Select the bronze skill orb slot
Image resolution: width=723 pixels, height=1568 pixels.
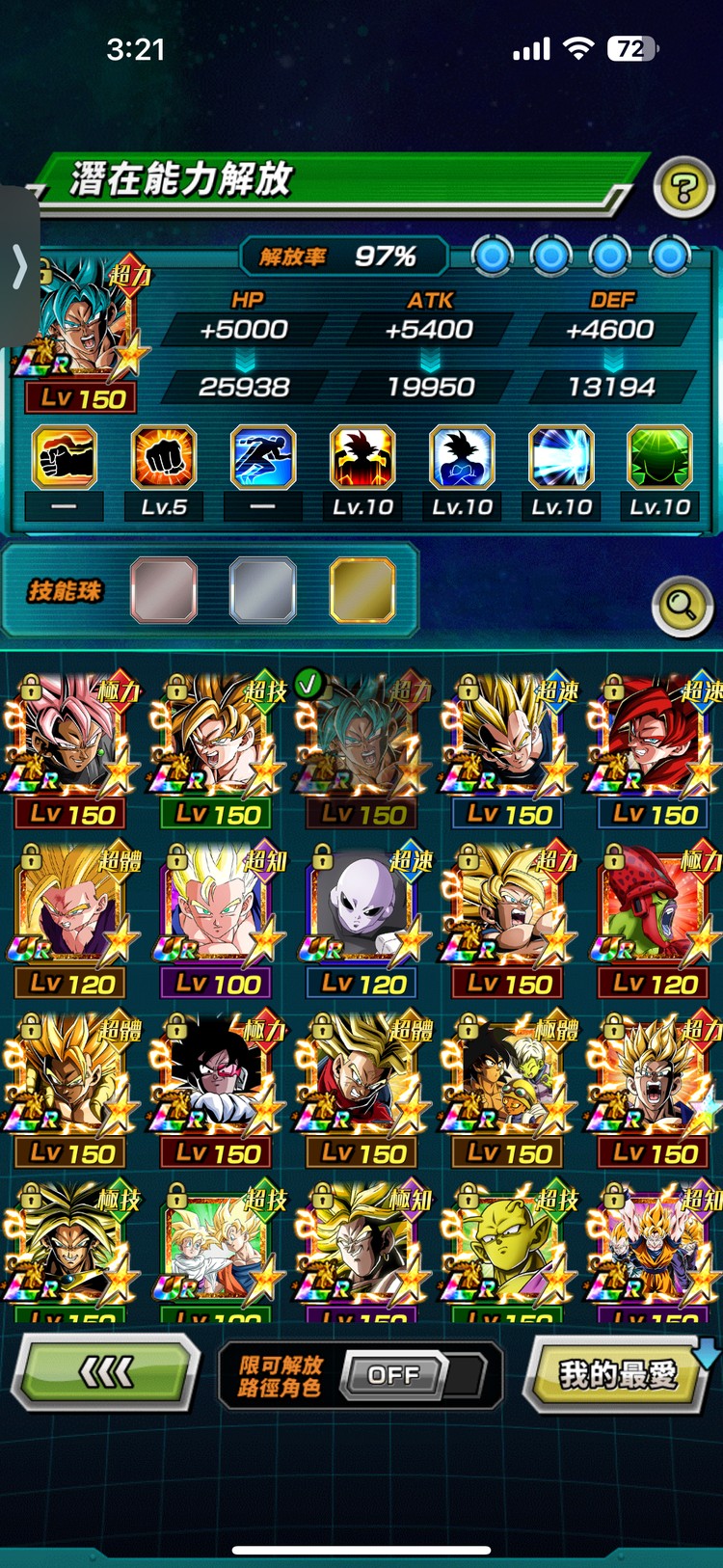164,590
